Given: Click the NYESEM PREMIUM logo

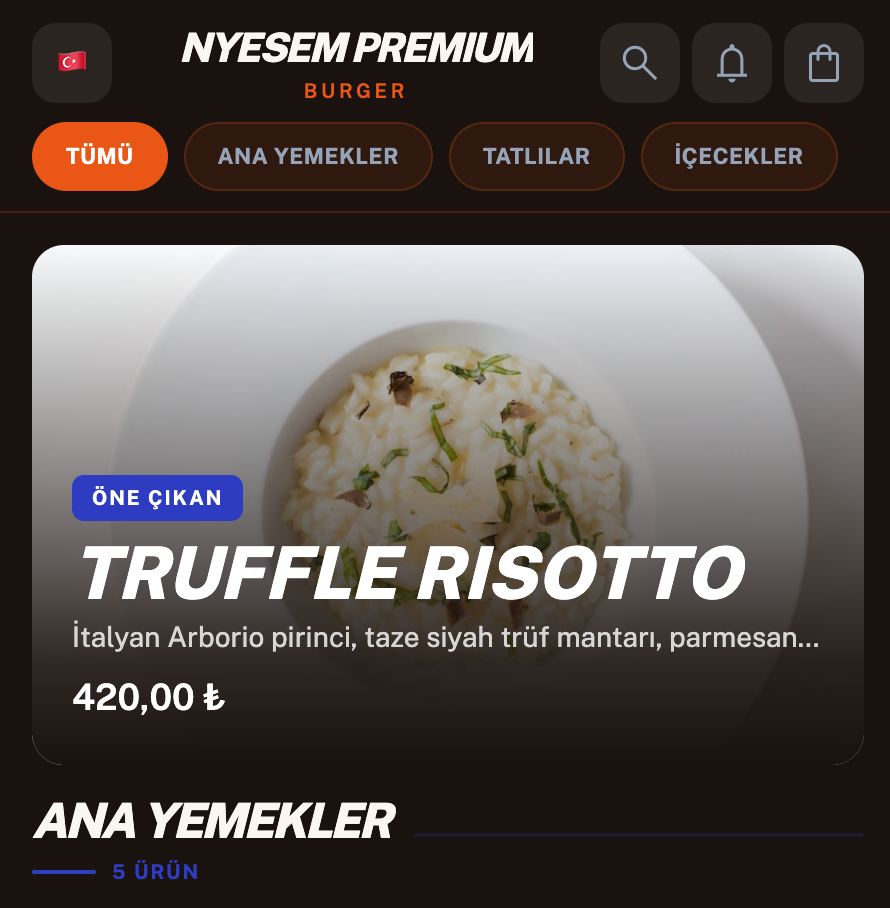Looking at the screenshot, I should pos(356,47).
